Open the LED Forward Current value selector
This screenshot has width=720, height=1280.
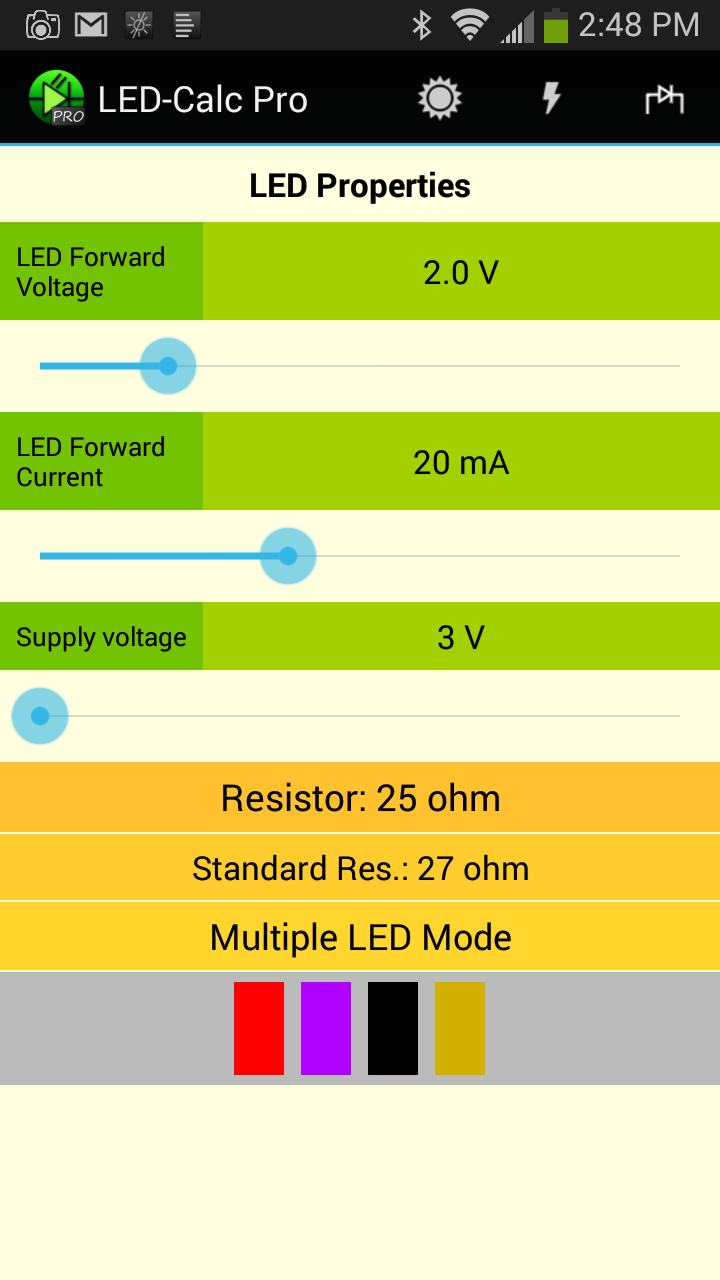461,461
